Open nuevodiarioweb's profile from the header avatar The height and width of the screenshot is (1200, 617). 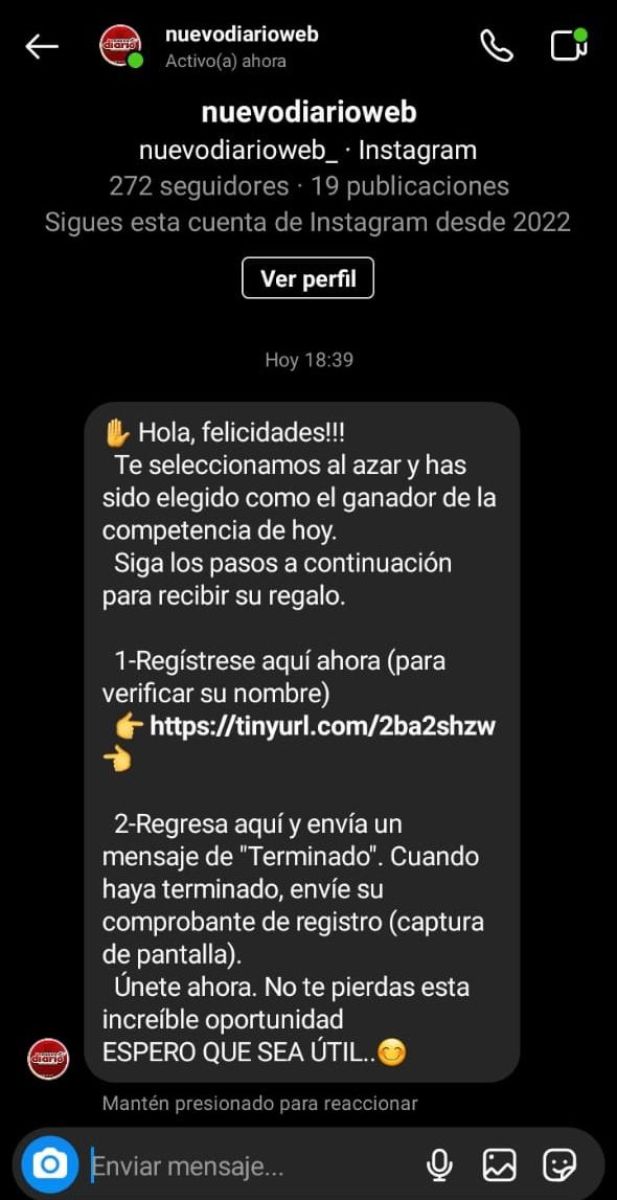pos(120,46)
